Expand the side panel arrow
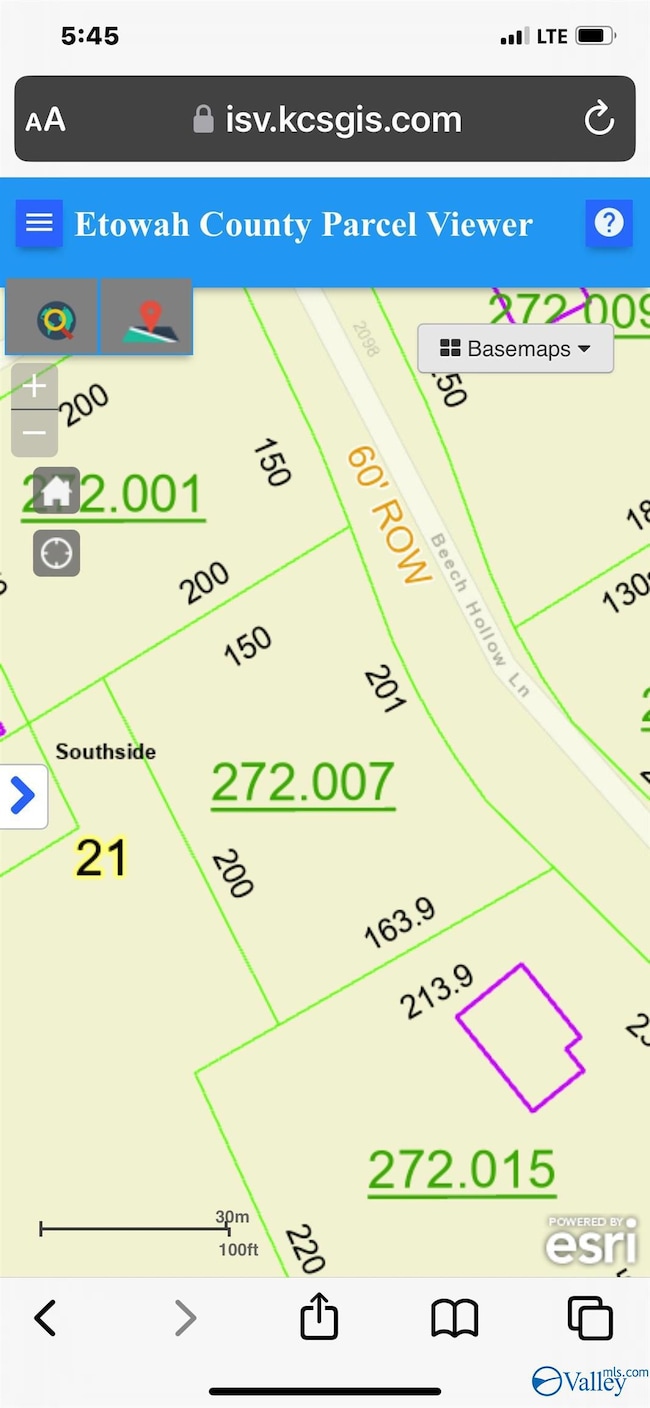The width and height of the screenshot is (650, 1408). click(x=22, y=796)
